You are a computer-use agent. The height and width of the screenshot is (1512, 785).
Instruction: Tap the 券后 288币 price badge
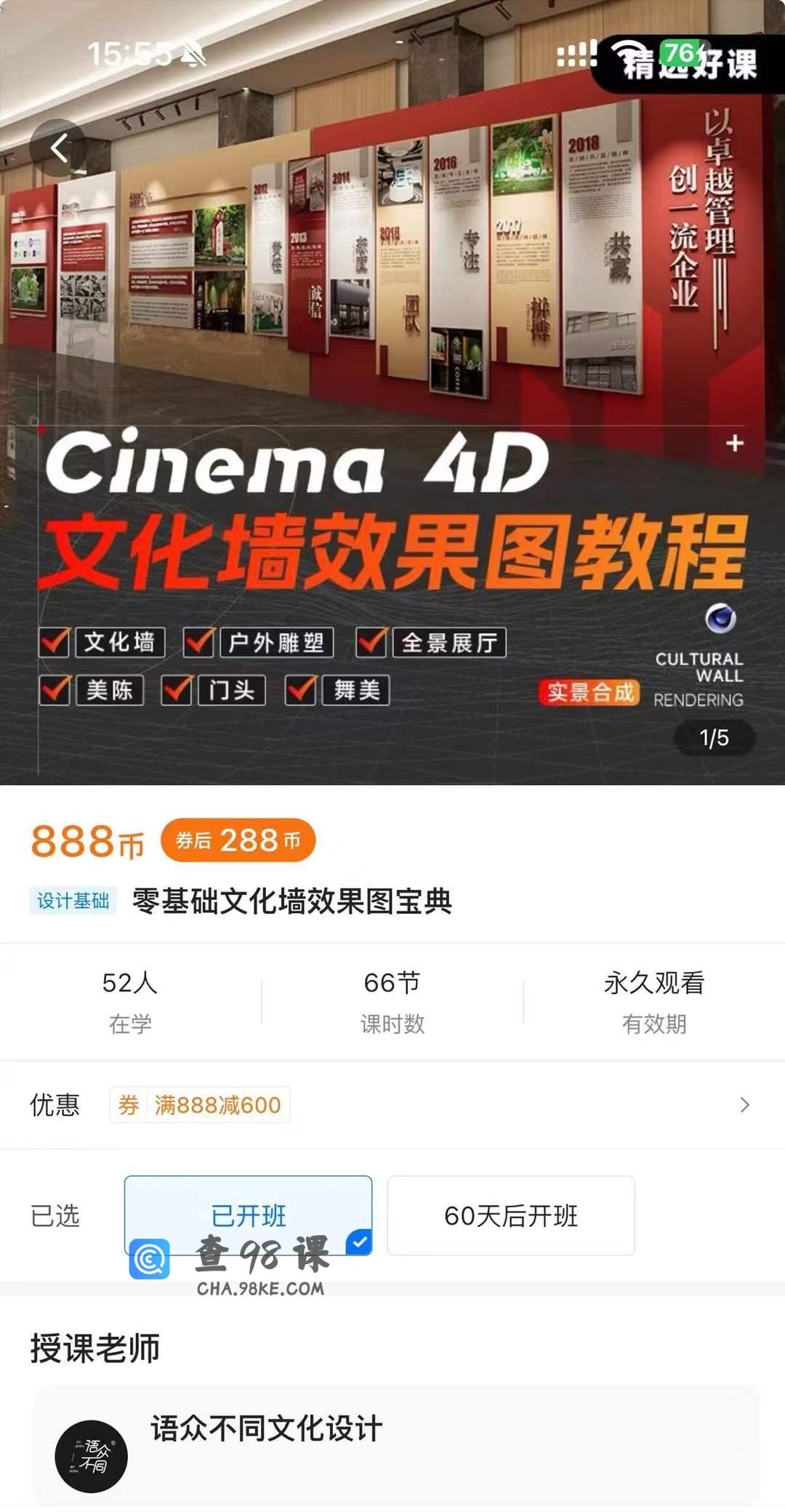click(x=238, y=840)
